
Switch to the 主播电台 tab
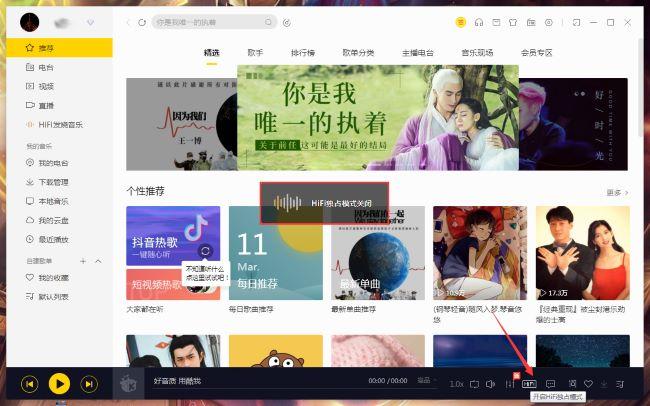tap(417, 52)
